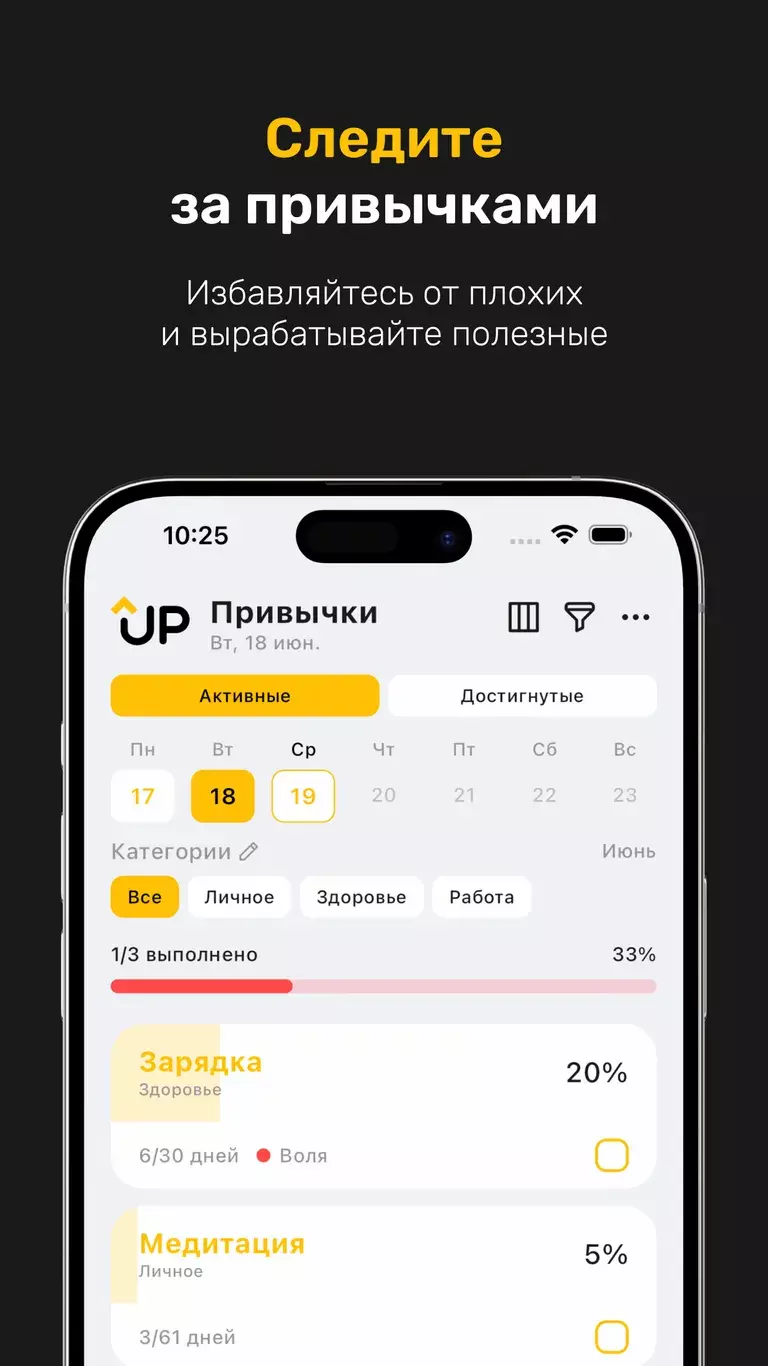This screenshot has width=768, height=1366.
Task: Open the Июнь month selector
Action: [x=629, y=851]
